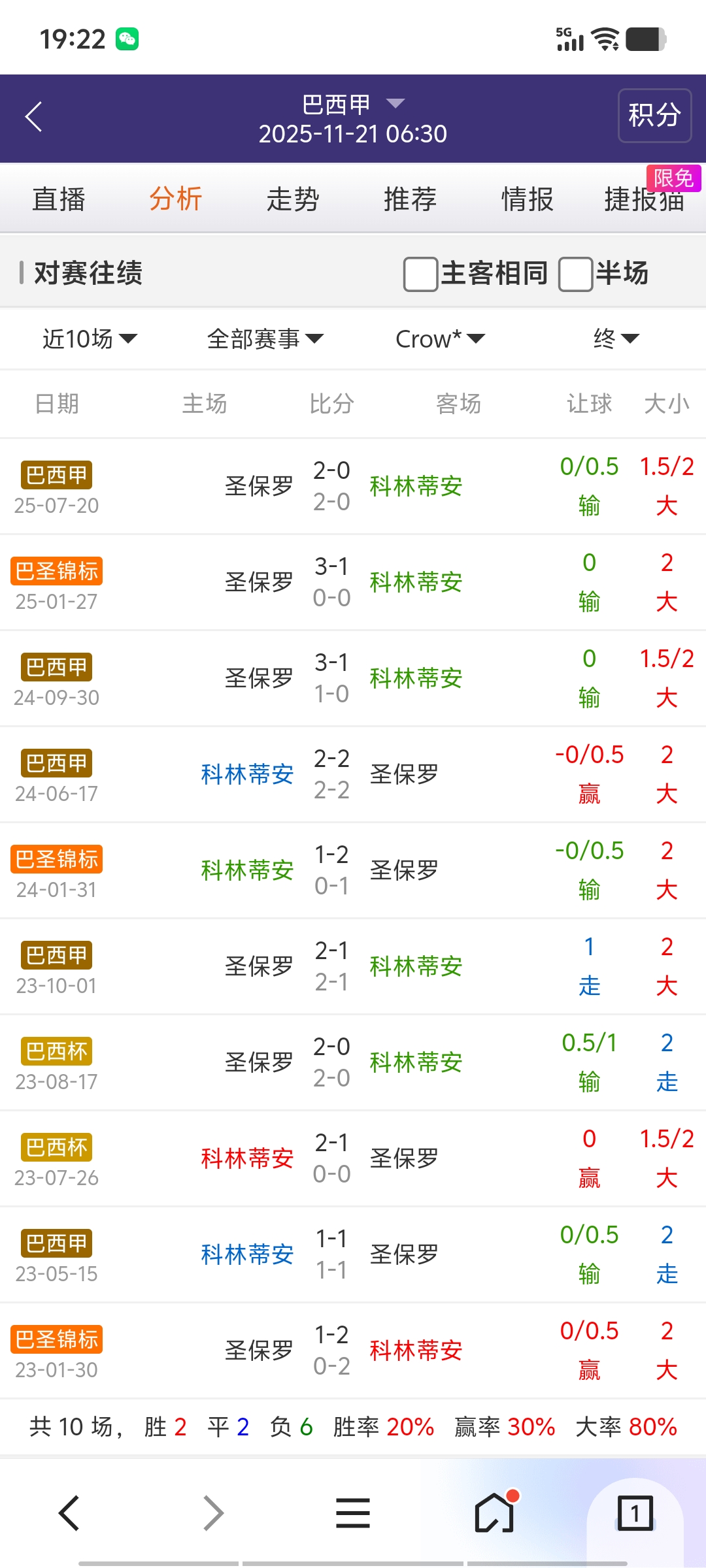Enable the 半场 checkbox
Image resolution: width=706 pixels, height=1568 pixels.
pos(576,274)
